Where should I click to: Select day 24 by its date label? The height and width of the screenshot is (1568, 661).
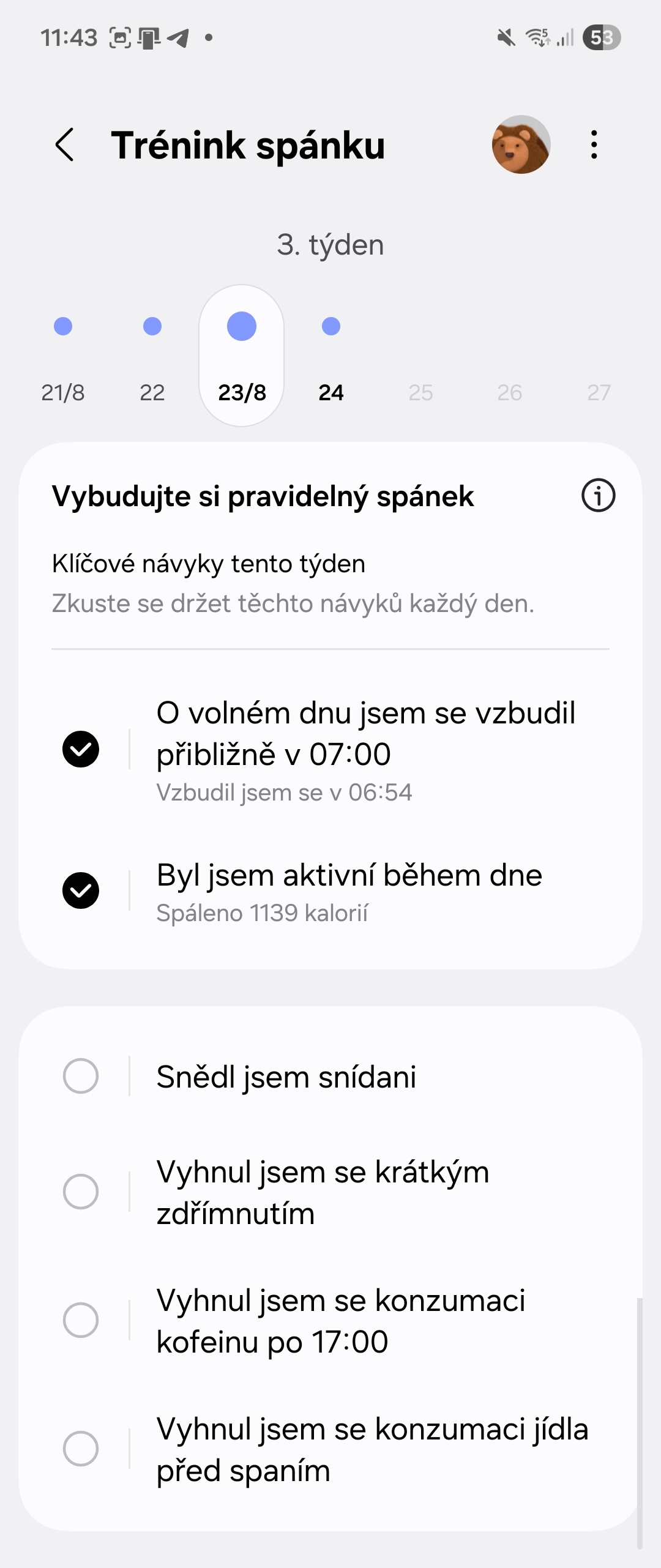330,392
